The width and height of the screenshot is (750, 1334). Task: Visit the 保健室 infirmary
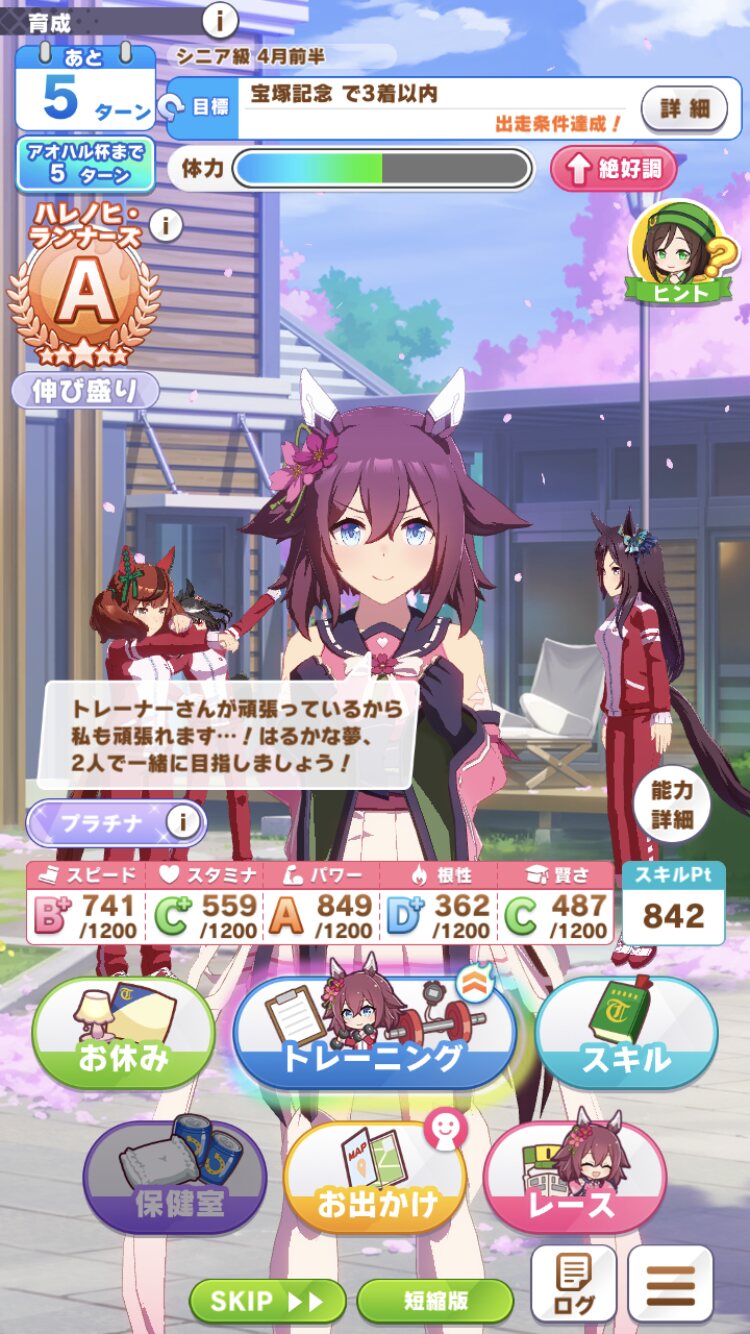[x=175, y=1177]
